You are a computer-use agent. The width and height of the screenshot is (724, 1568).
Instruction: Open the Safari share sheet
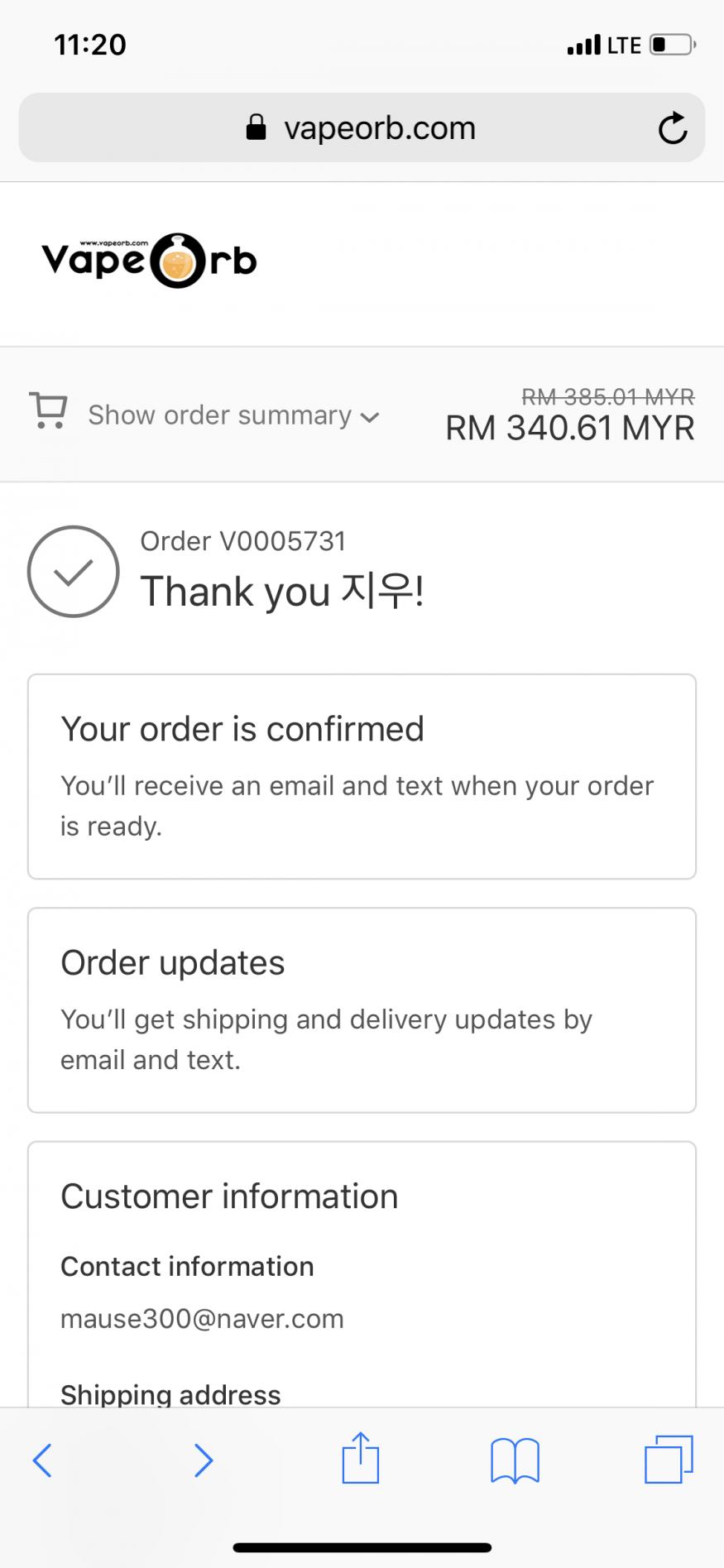coord(360,1458)
